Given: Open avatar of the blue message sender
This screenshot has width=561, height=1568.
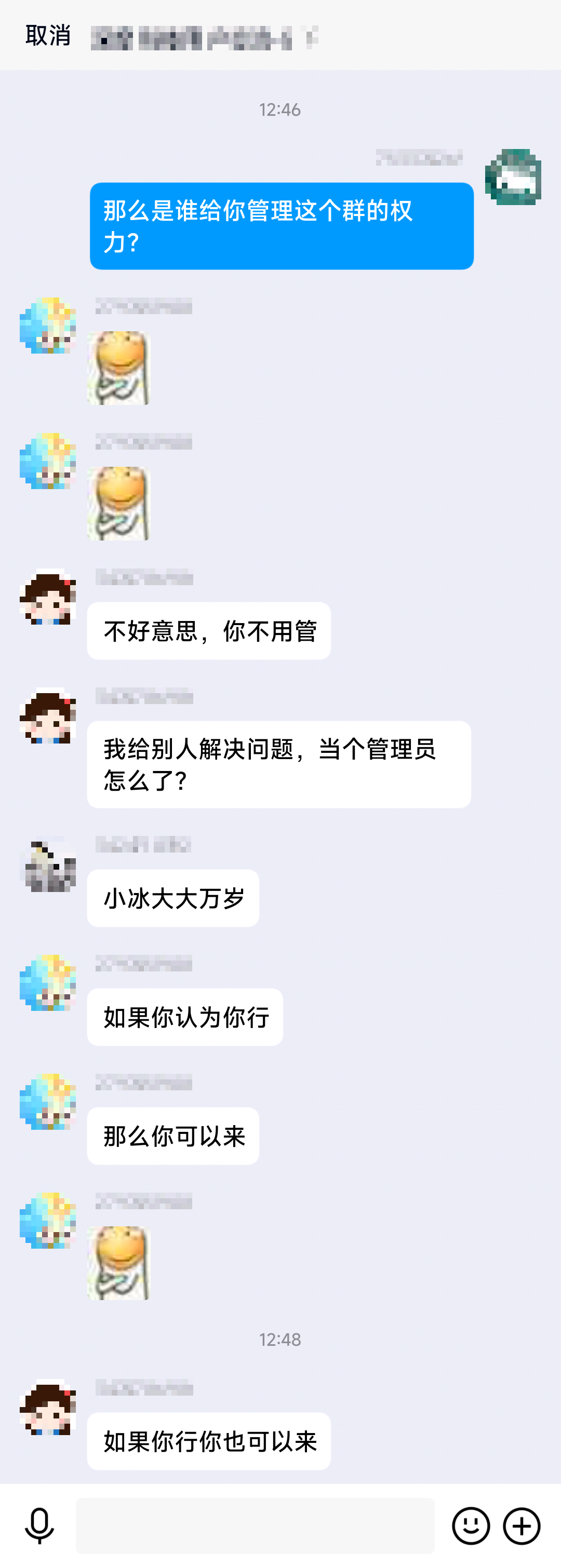Looking at the screenshot, I should tap(513, 177).
